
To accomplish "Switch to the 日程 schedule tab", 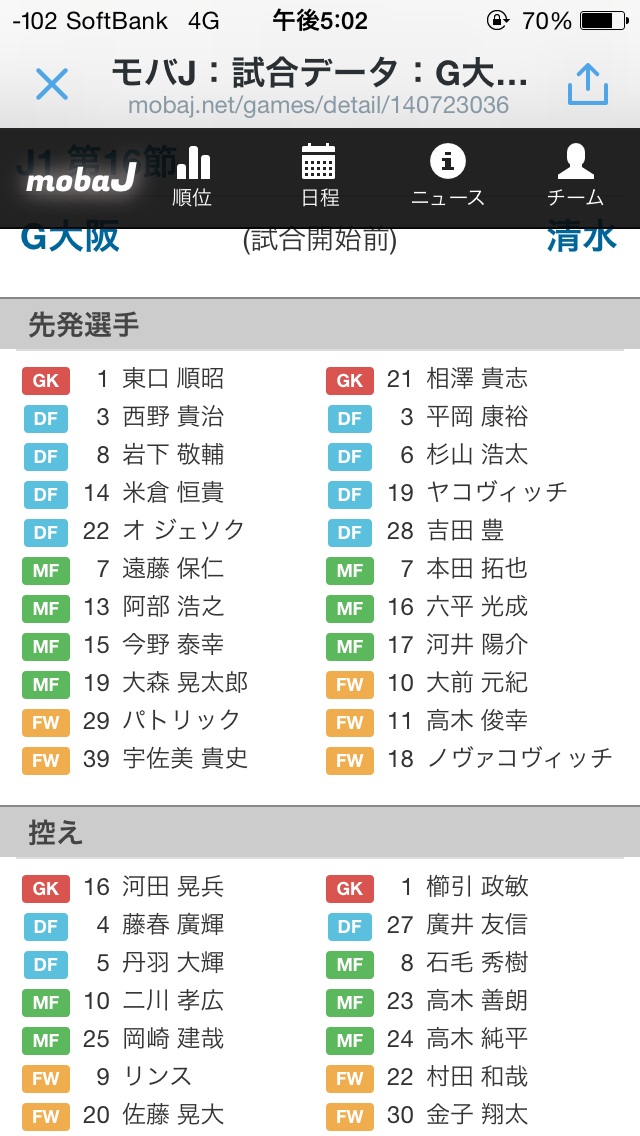I will 319,177.
